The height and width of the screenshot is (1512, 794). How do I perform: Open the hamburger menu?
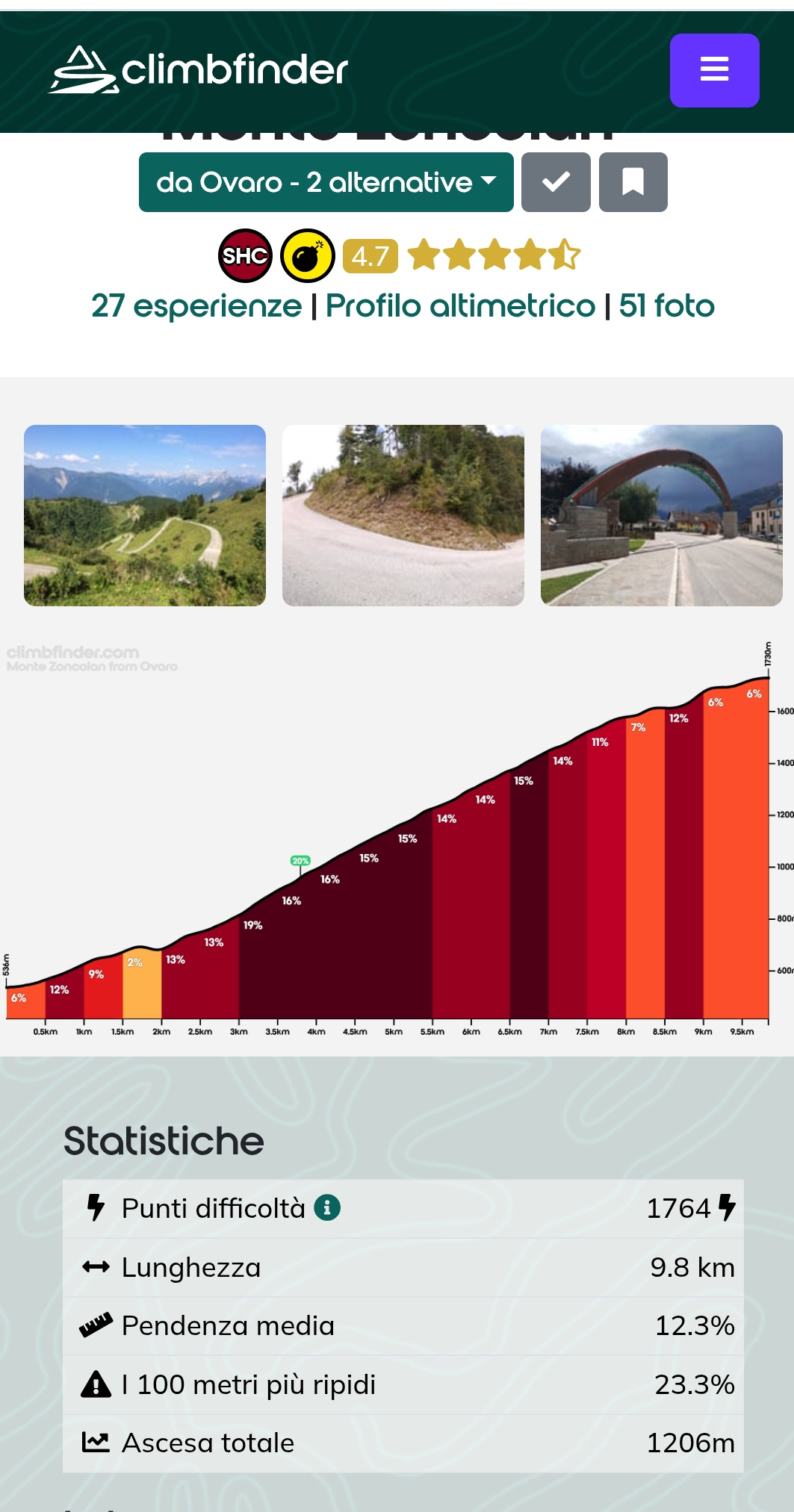[714, 70]
